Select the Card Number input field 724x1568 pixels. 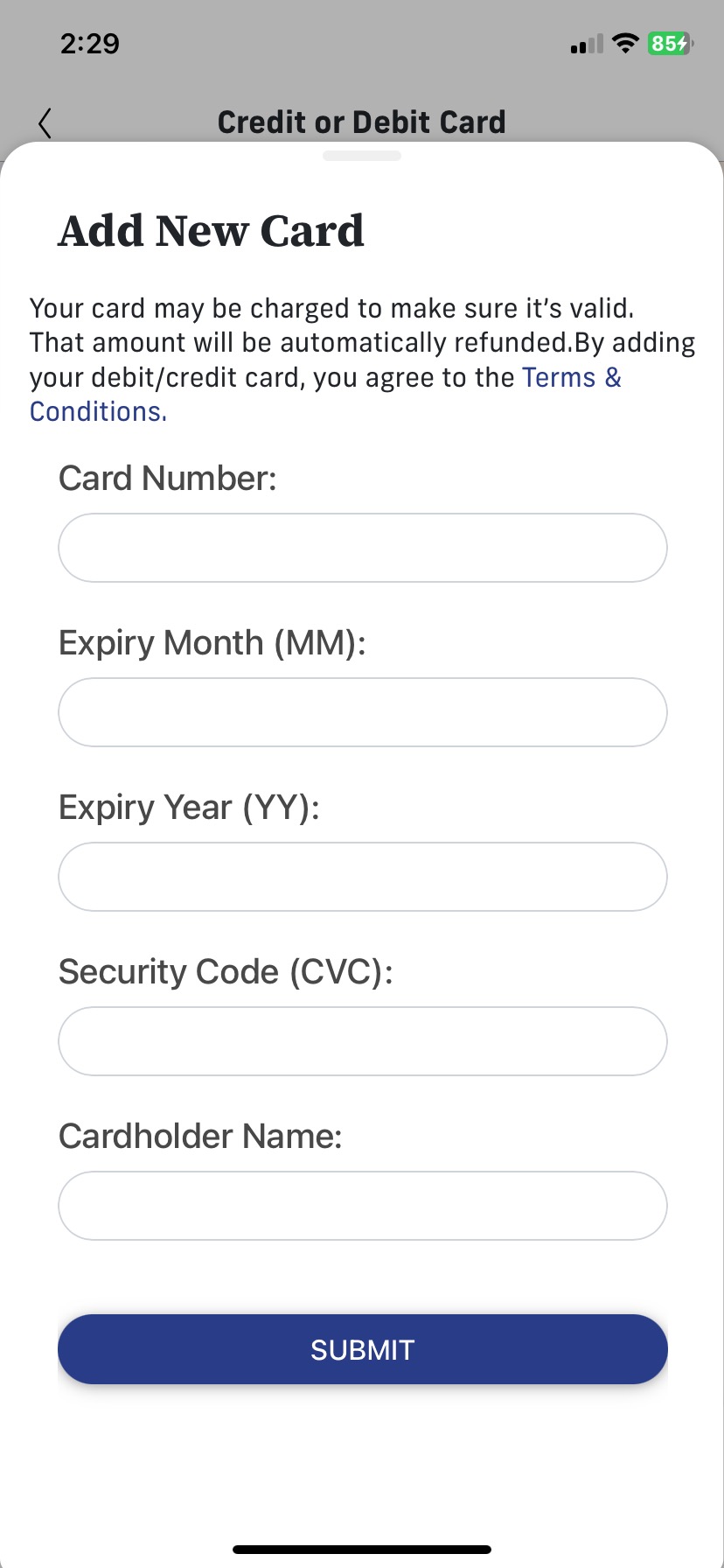[361, 548]
